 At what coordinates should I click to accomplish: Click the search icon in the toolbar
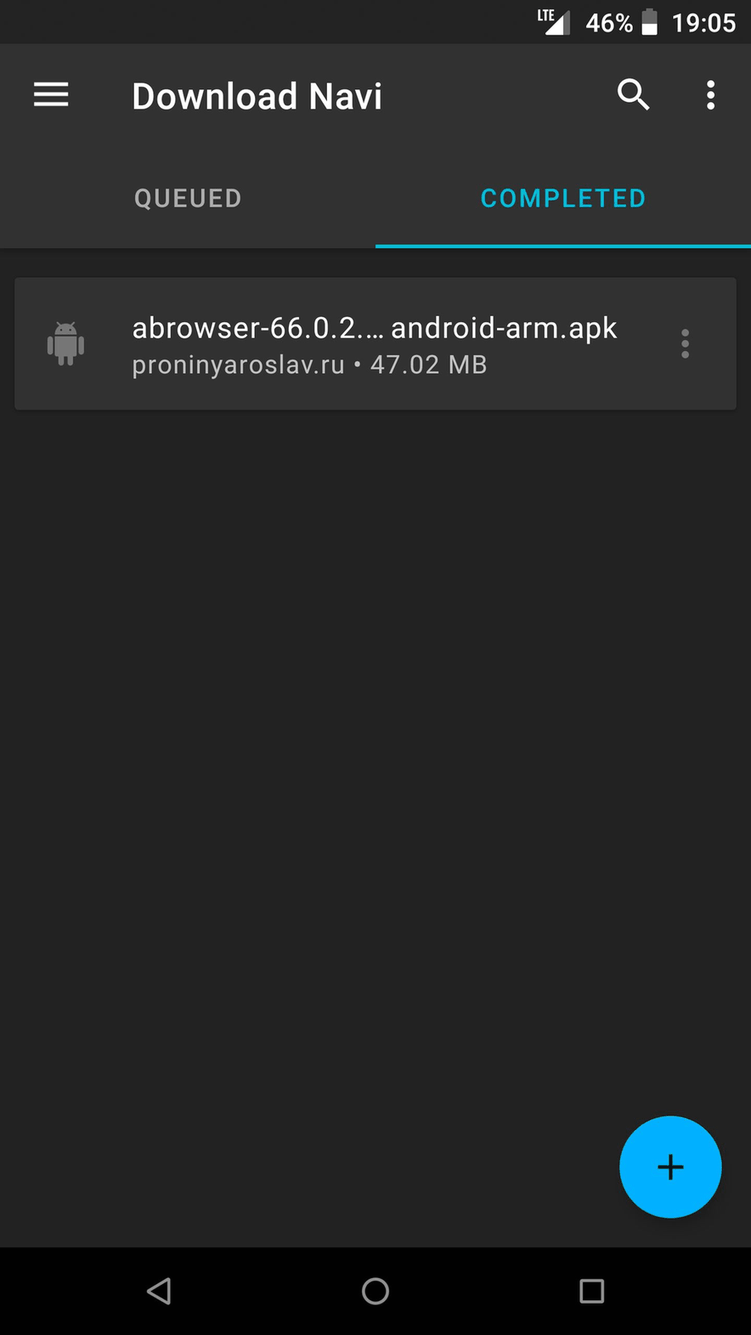[x=633, y=94]
